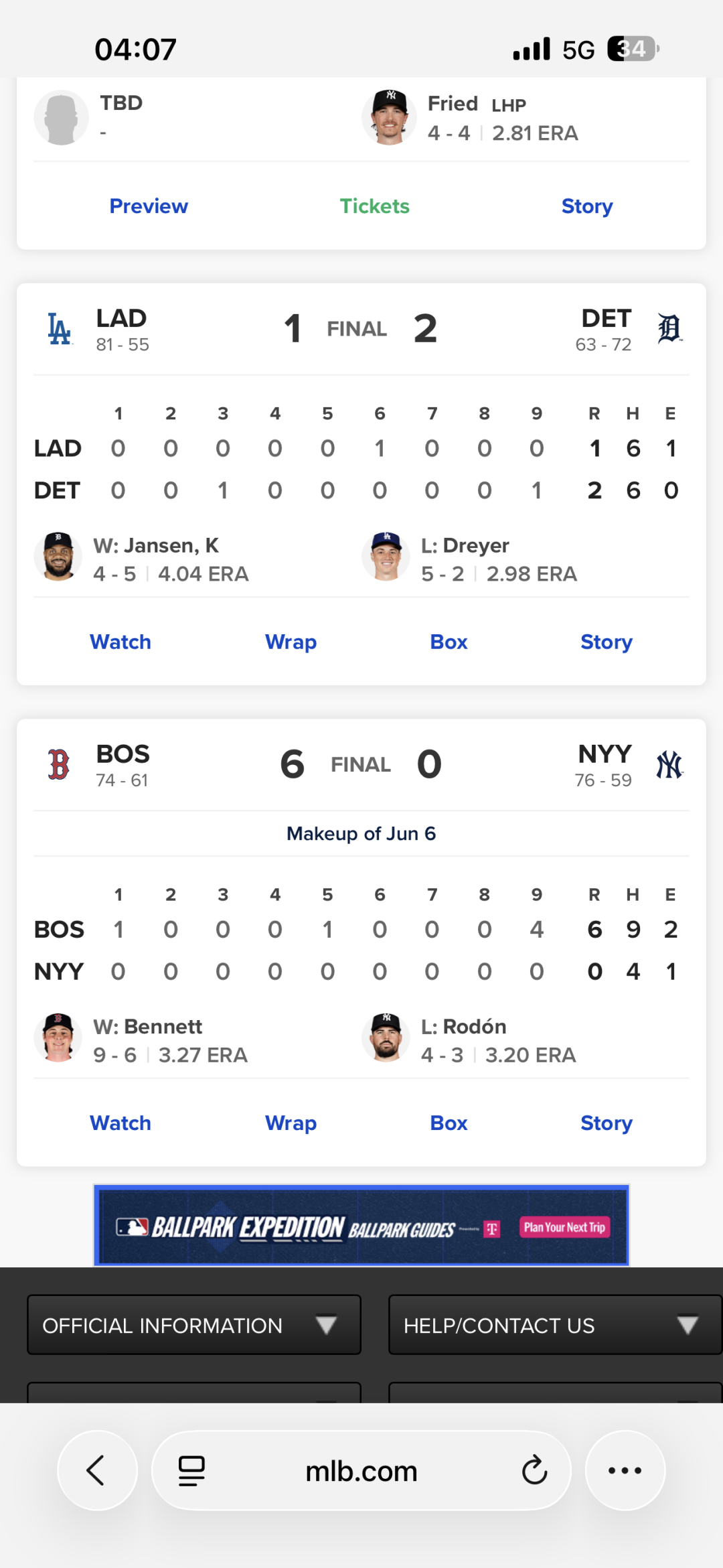Go back with the browser back arrow
The height and width of the screenshot is (1568, 723).
tap(97, 1470)
